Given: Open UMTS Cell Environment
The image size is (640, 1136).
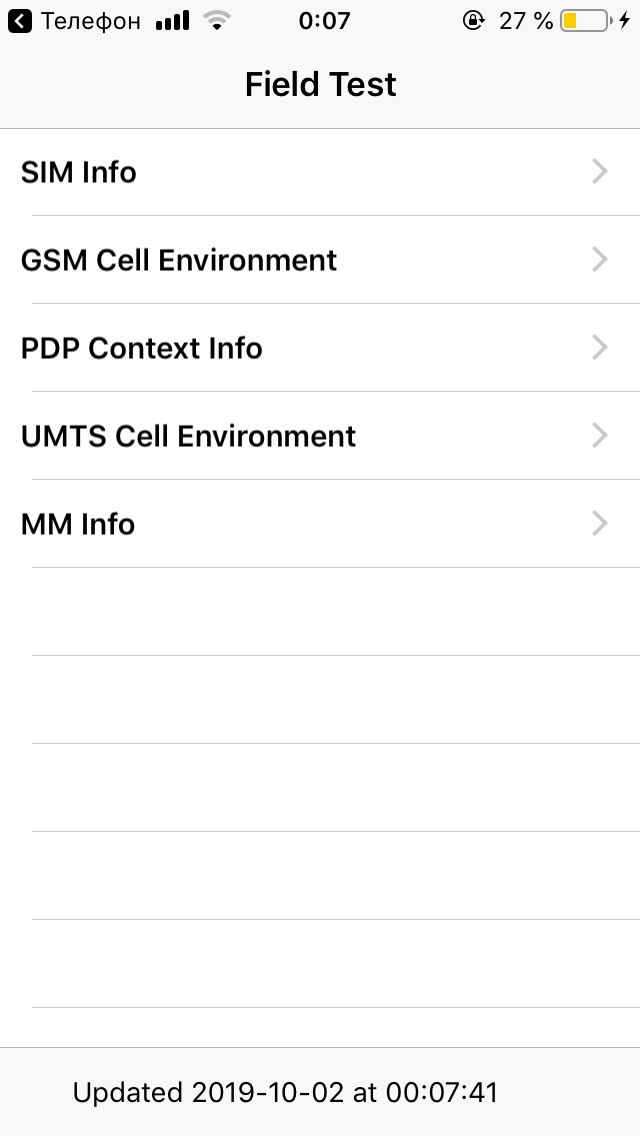Looking at the screenshot, I should pos(320,436).
